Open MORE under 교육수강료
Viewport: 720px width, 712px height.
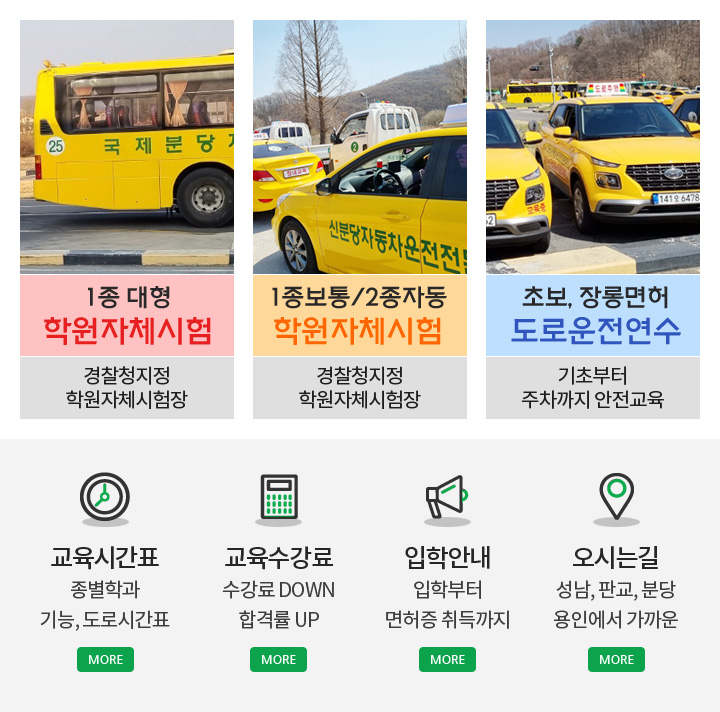click(x=278, y=659)
